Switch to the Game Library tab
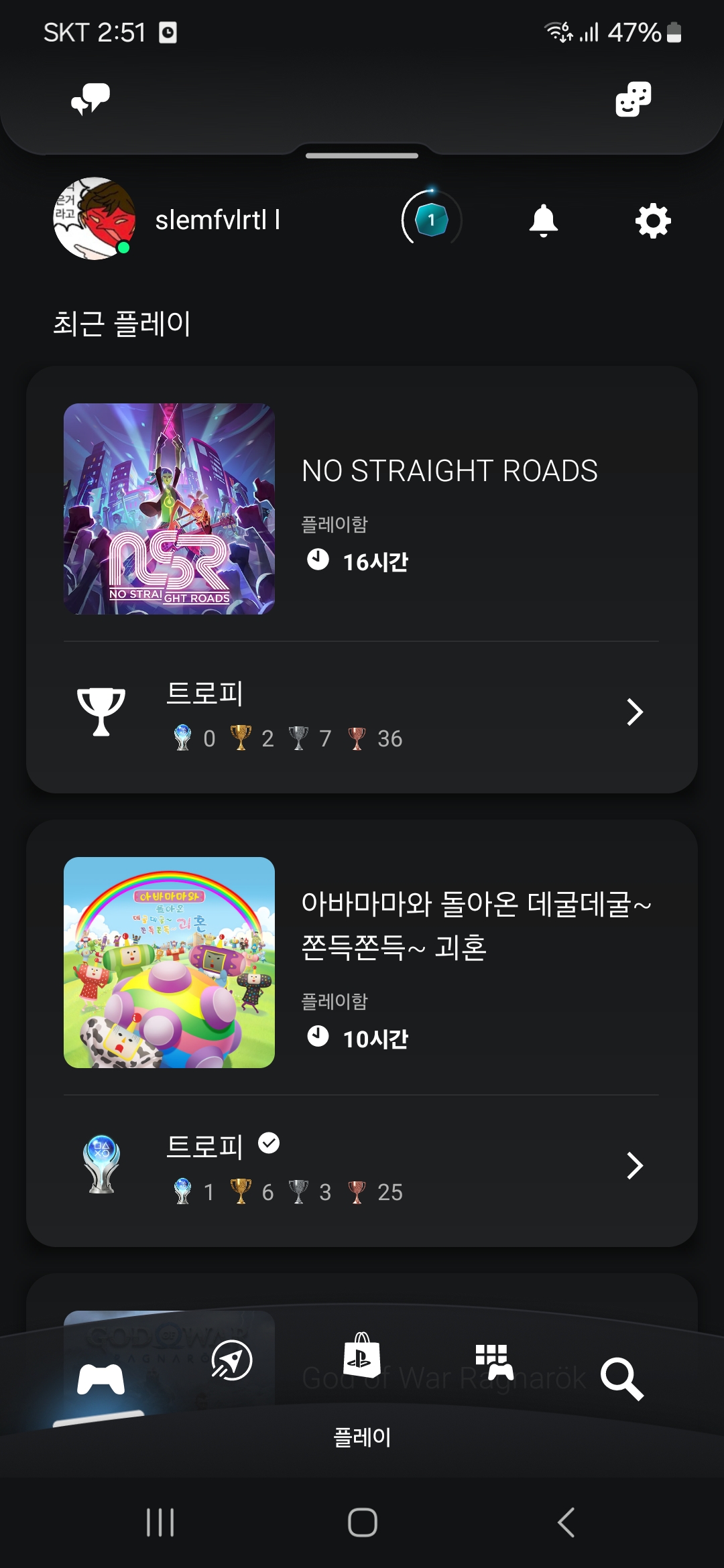The image size is (724, 1568). coord(494,1362)
